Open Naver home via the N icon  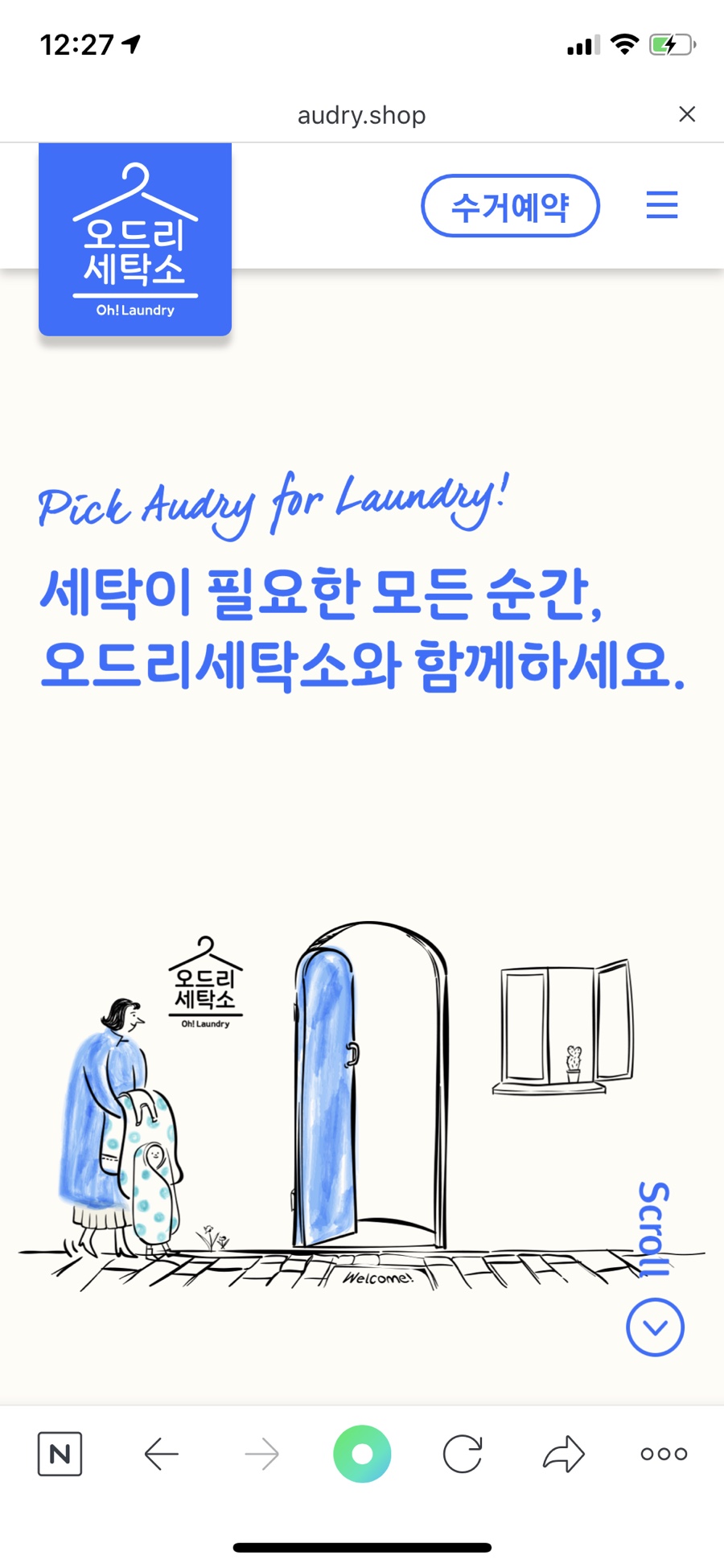60,1453
